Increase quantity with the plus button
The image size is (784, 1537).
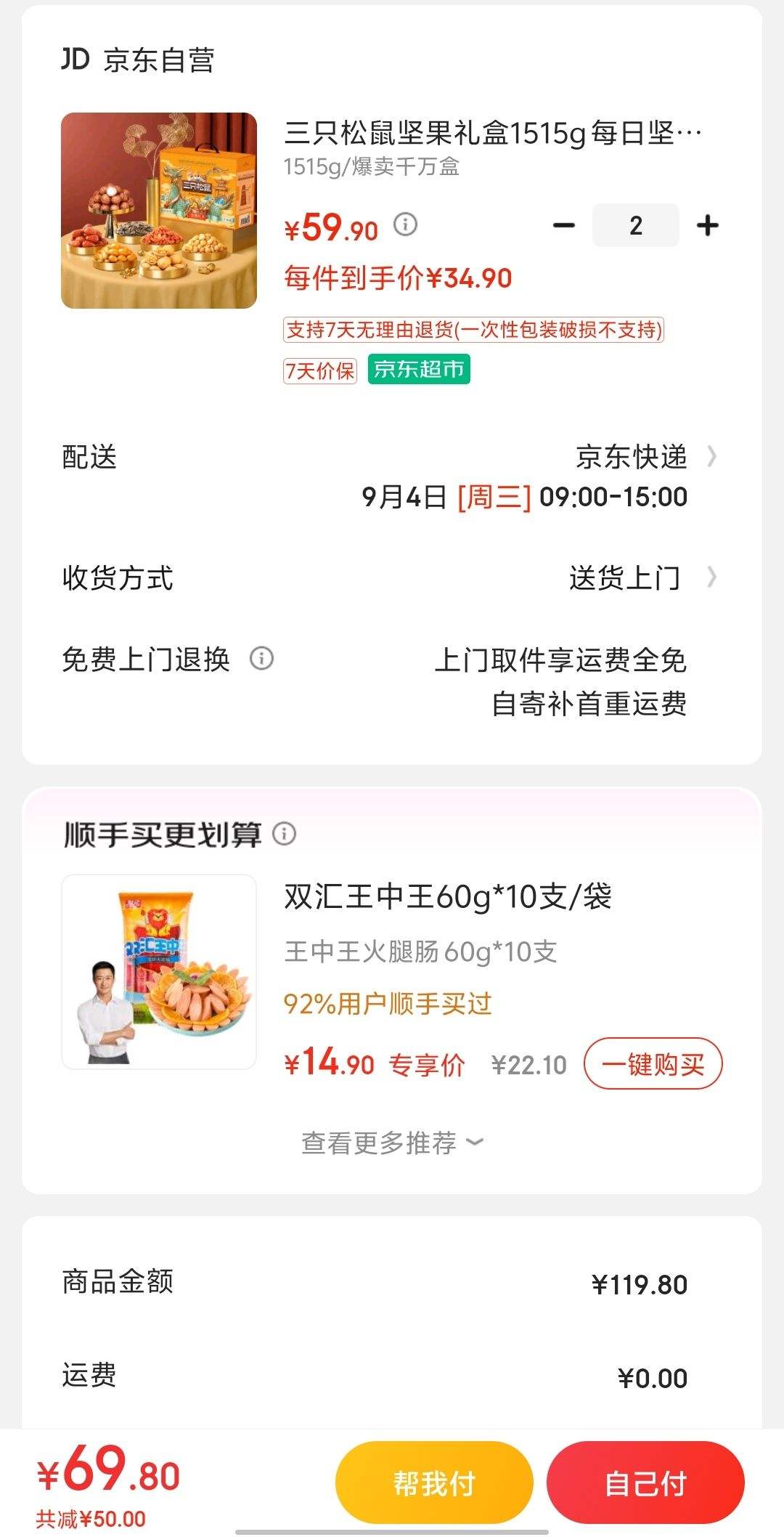point(708,226)
